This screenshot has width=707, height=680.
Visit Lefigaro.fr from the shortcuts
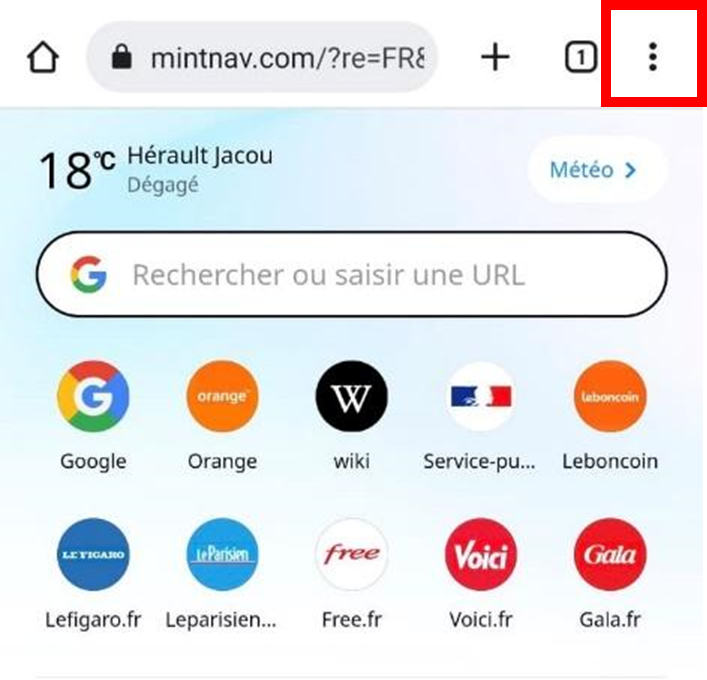93,555
